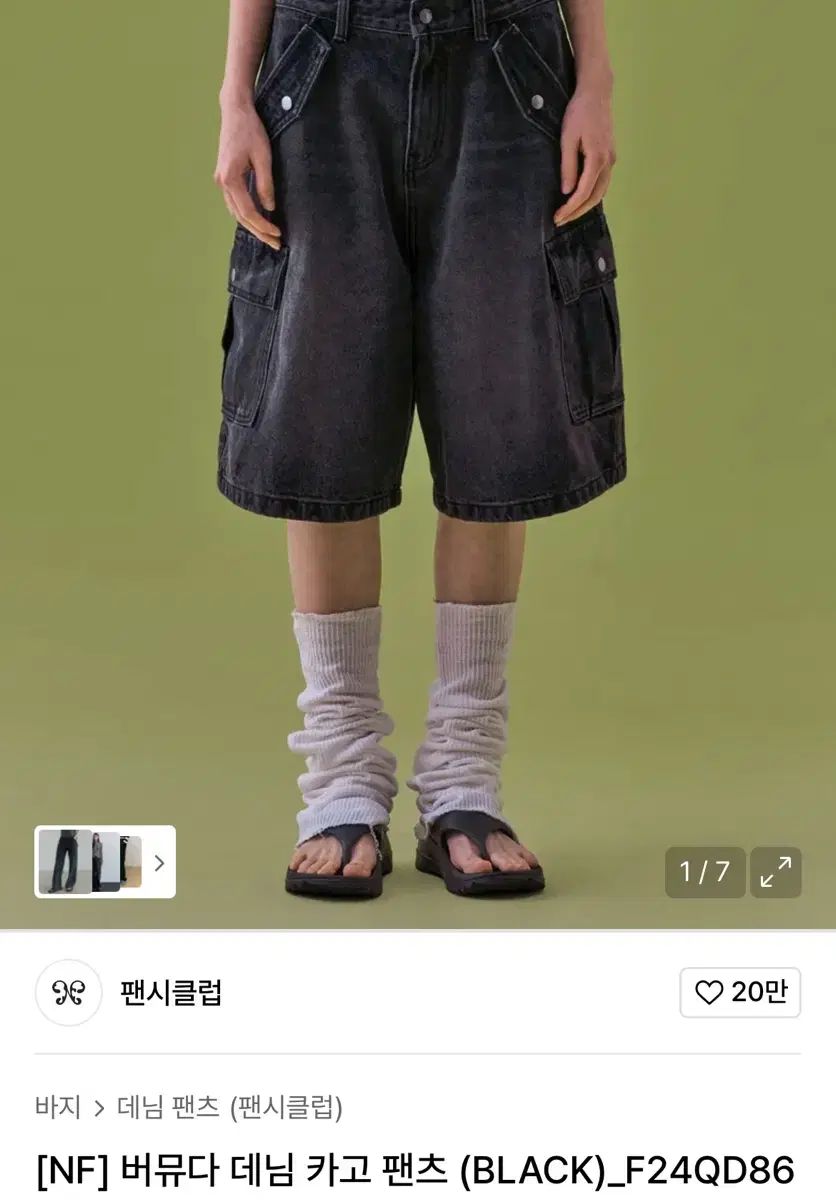Go to the 바지 category
836x1200 pixels.
(x=58, y=1107)
